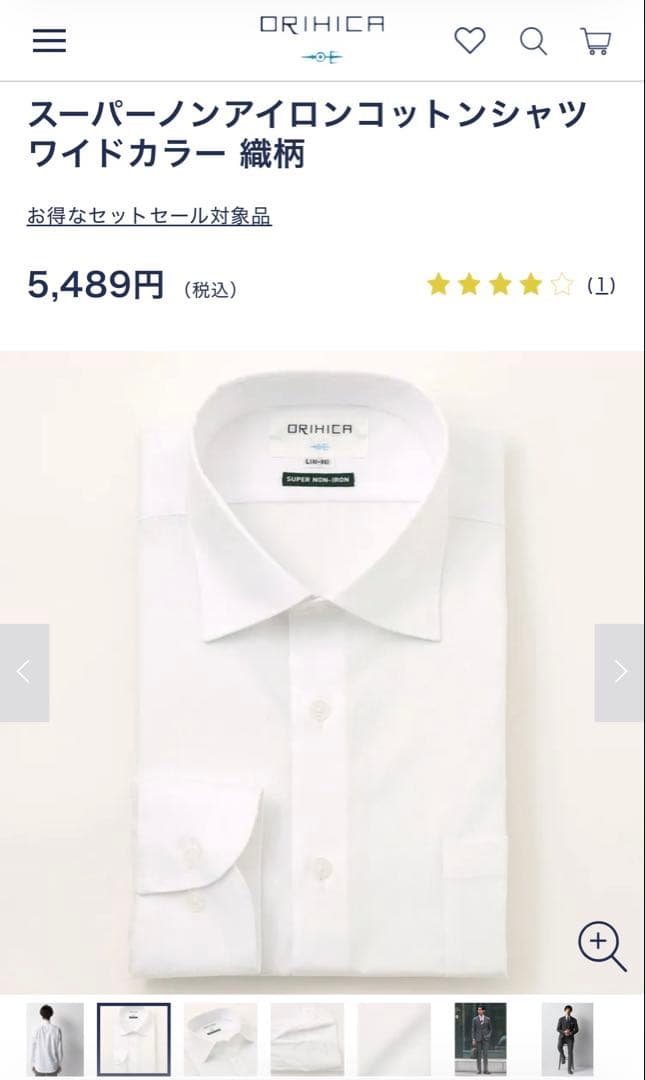The height and width of the screenshot is (1080, 645).
Task: Select the collar close-up thumbnail
Action: [221, 1039]
